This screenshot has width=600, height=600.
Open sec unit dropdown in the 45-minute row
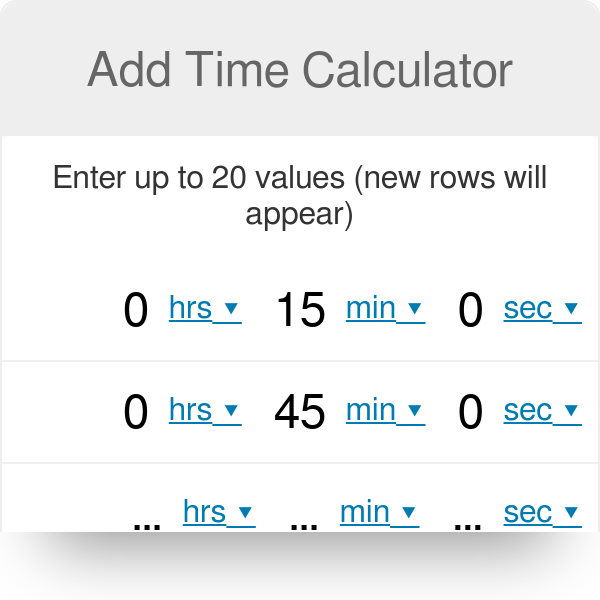click(x=542, y=411)
